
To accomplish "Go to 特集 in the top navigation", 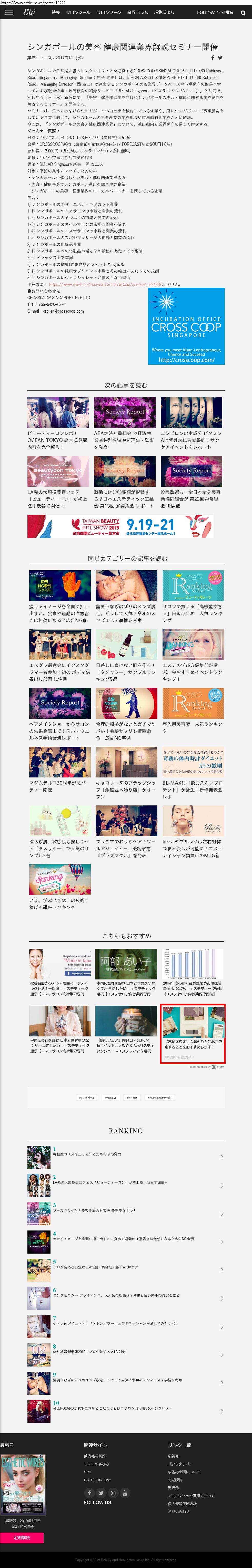I will coord(55,12).
